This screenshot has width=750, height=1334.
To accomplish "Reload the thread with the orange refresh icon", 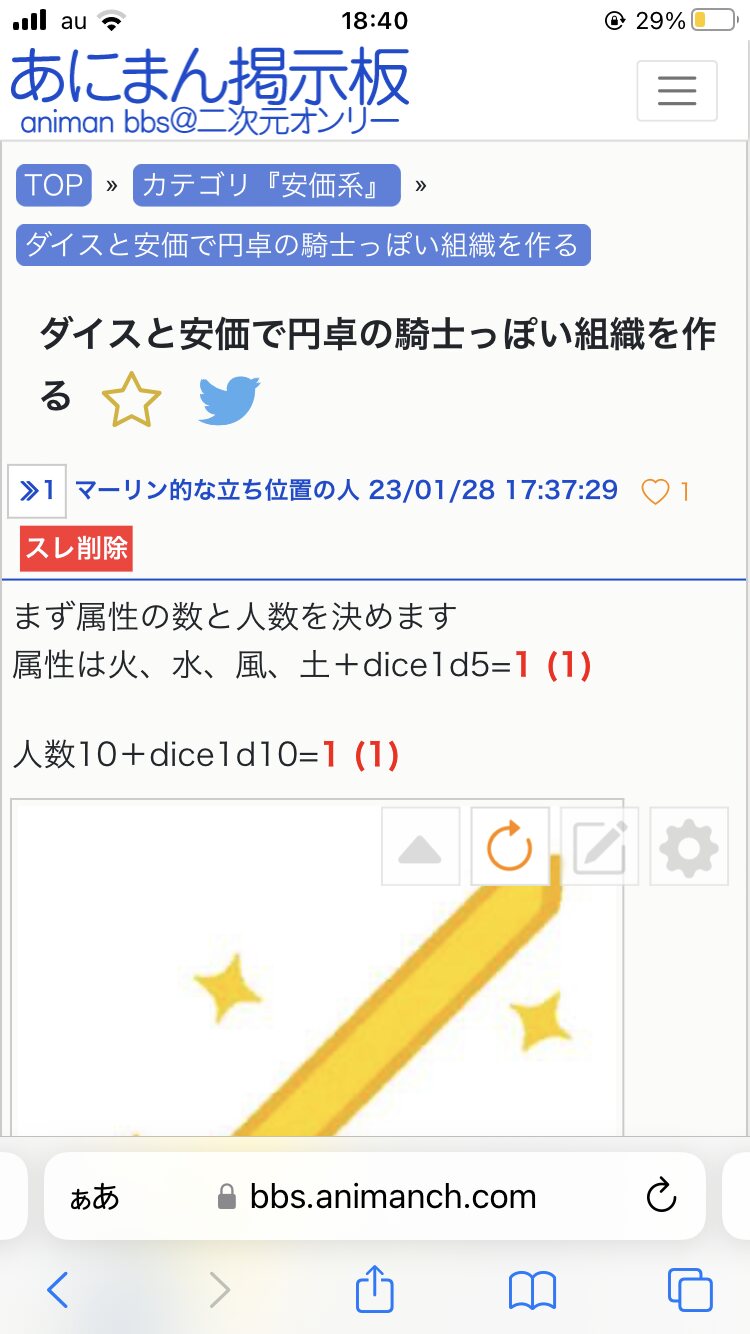I will pos(510,847).
